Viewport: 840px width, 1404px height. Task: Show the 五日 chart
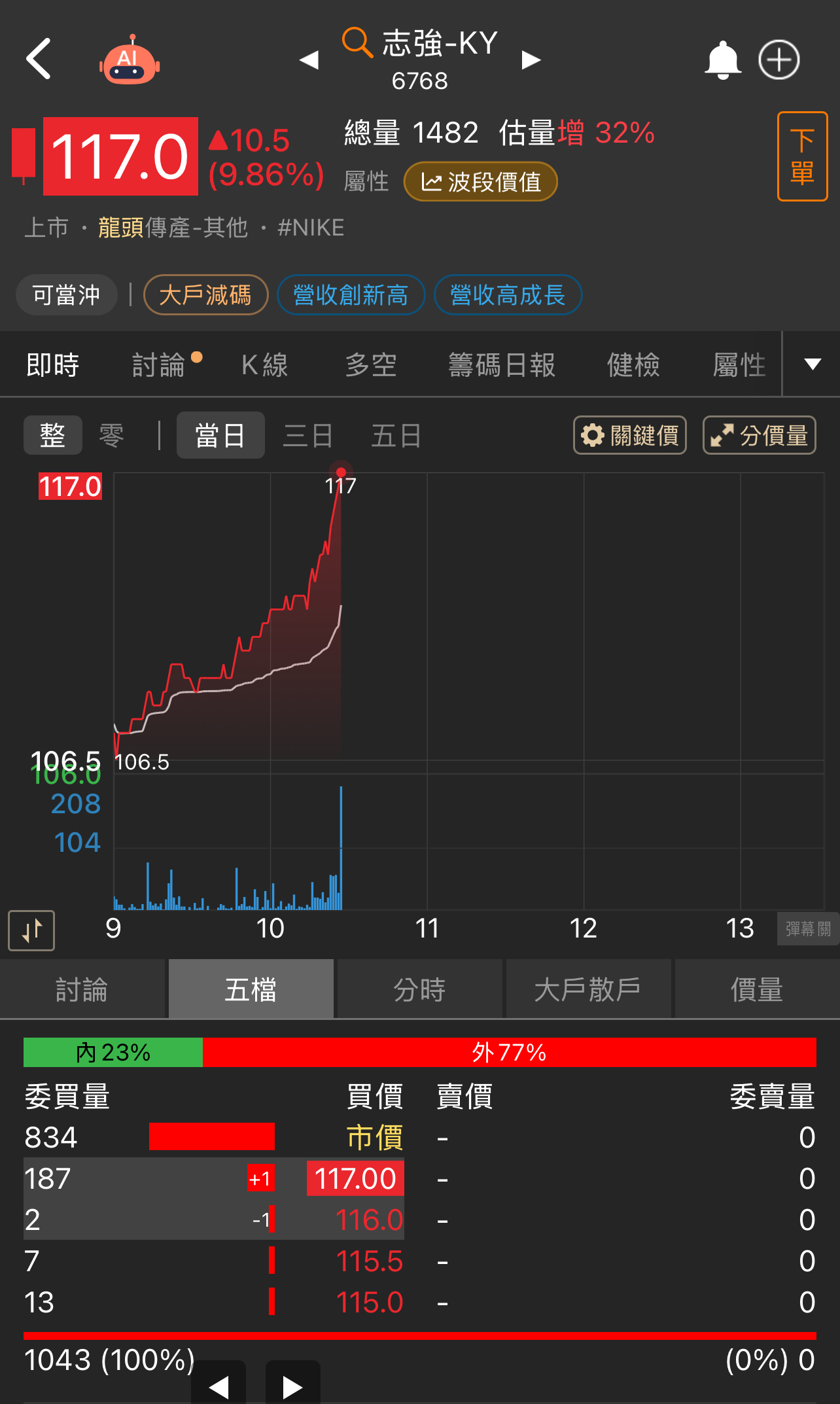(x=396, y=436)
